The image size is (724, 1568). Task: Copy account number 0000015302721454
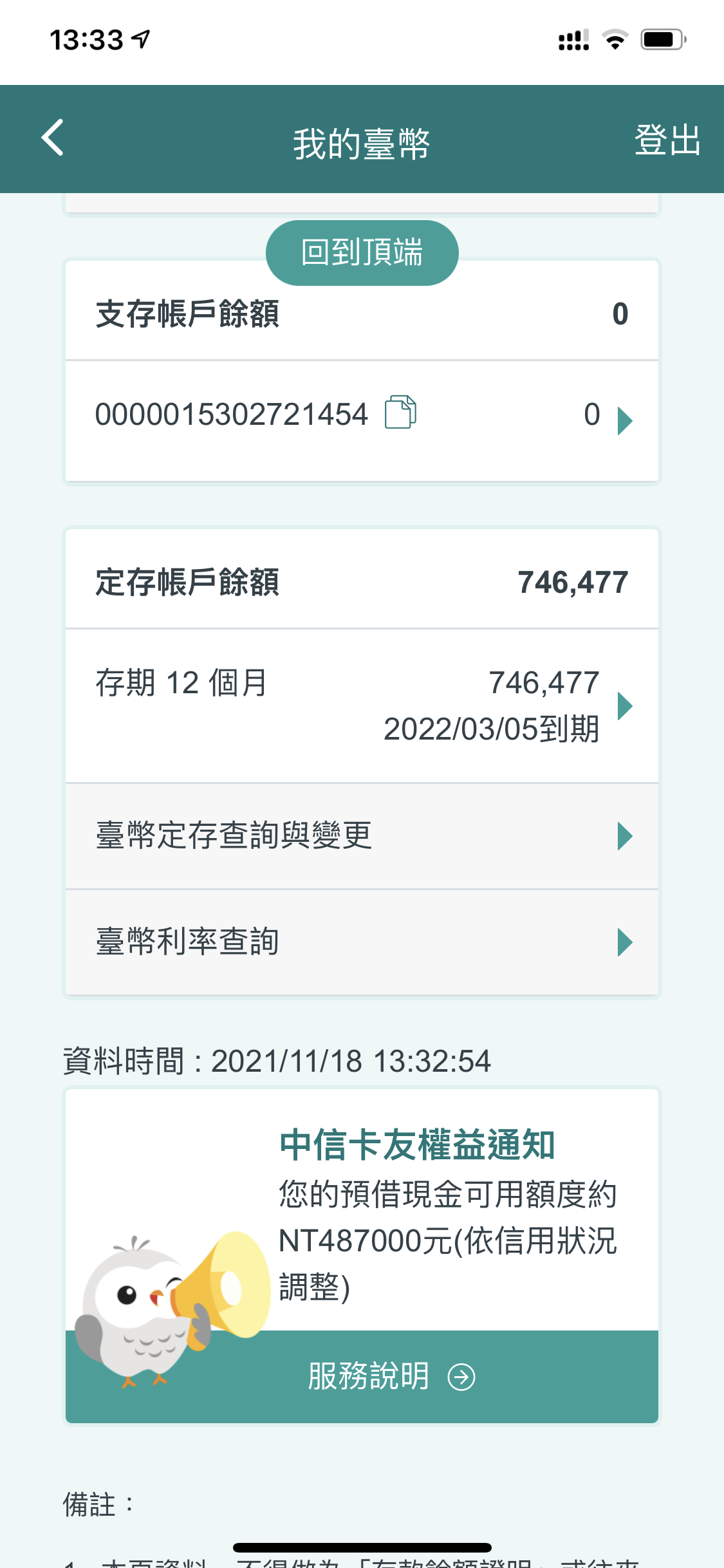(x=400, y=413)
